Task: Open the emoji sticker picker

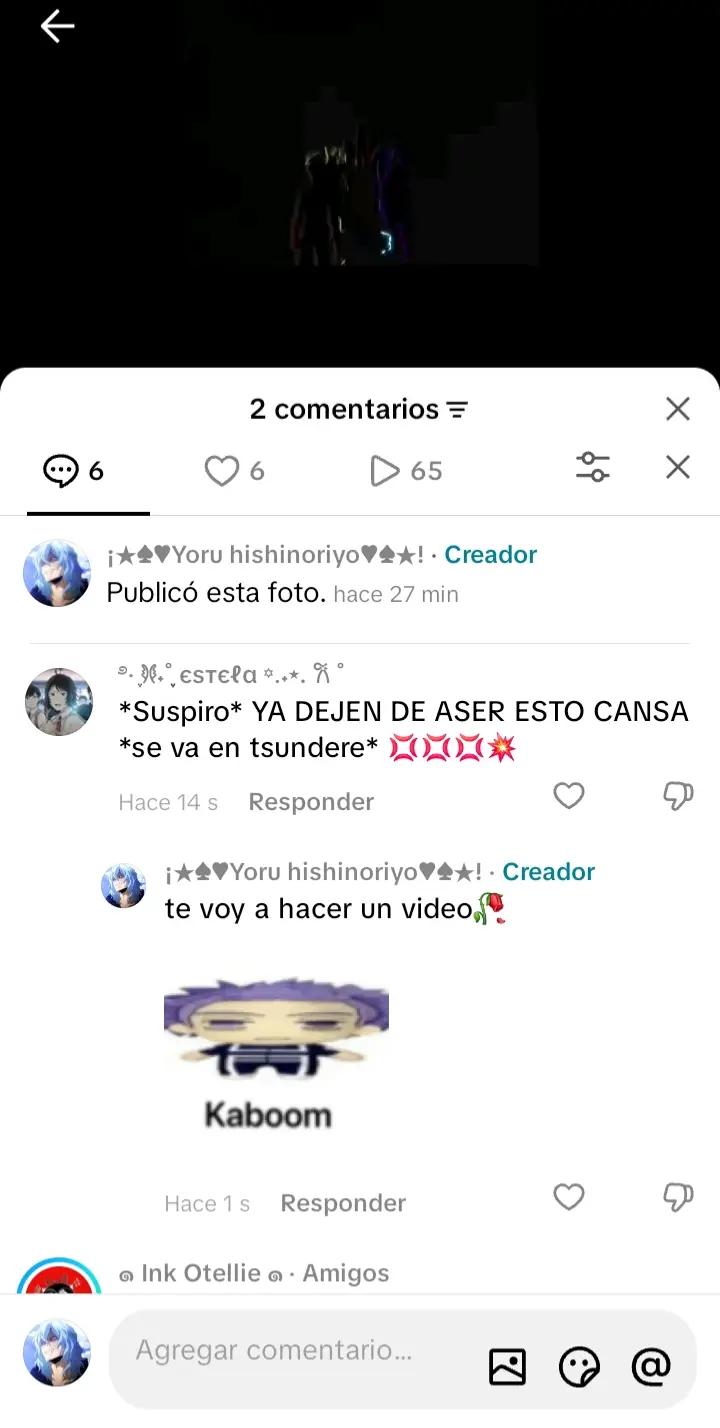Action: (579, 1366)
